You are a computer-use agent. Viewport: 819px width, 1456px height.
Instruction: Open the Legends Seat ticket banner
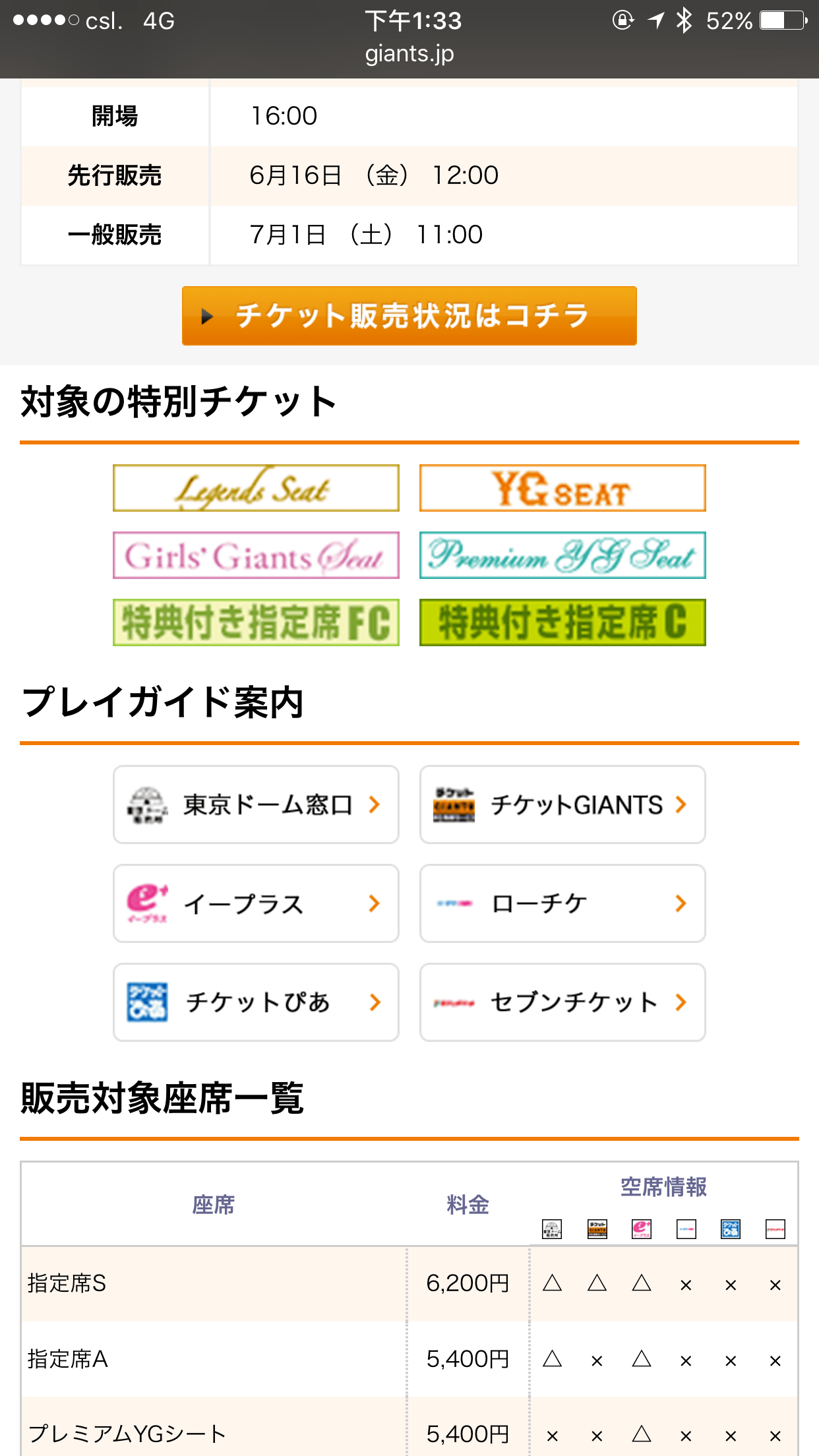pos(256,488)
